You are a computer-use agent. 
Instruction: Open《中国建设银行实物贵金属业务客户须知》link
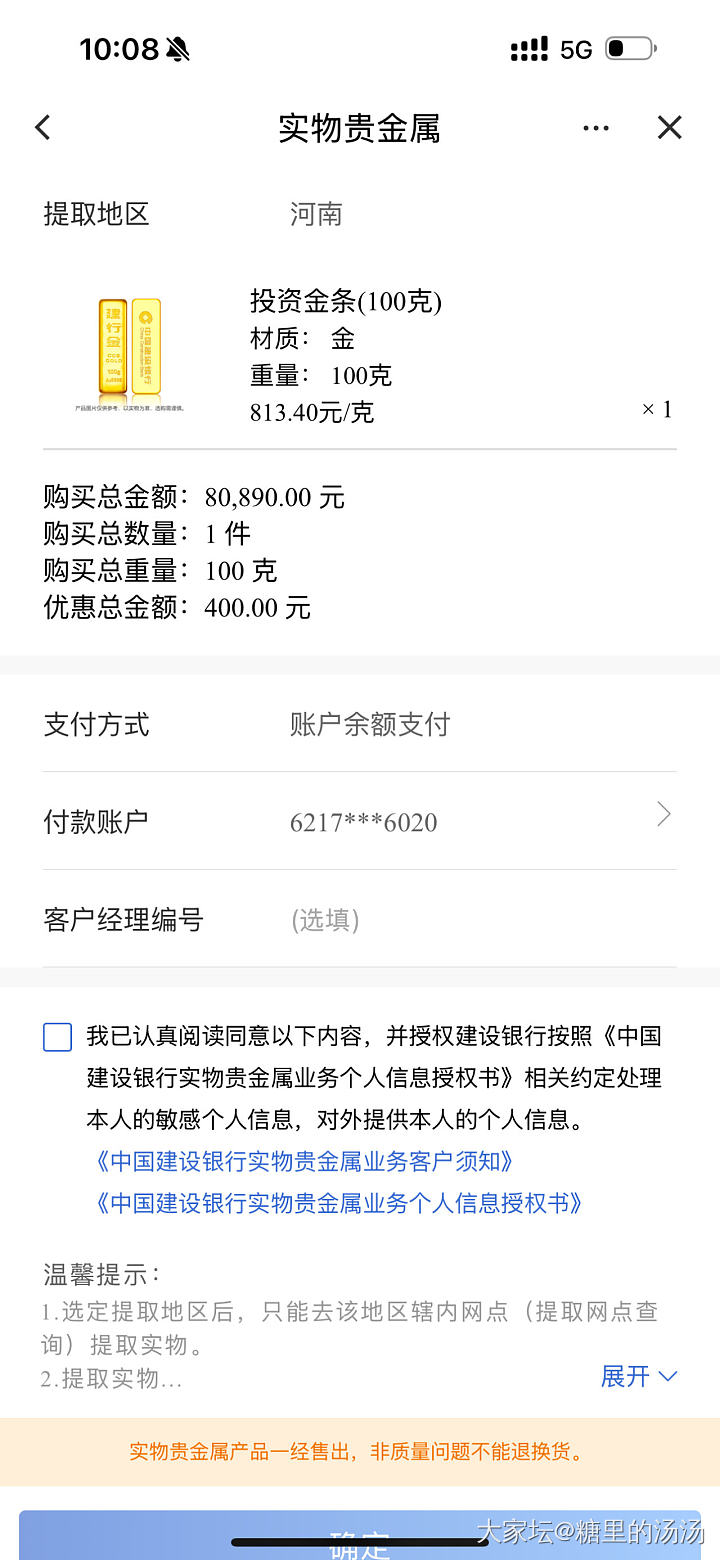pyautogui.click(x=304, y=1162)
